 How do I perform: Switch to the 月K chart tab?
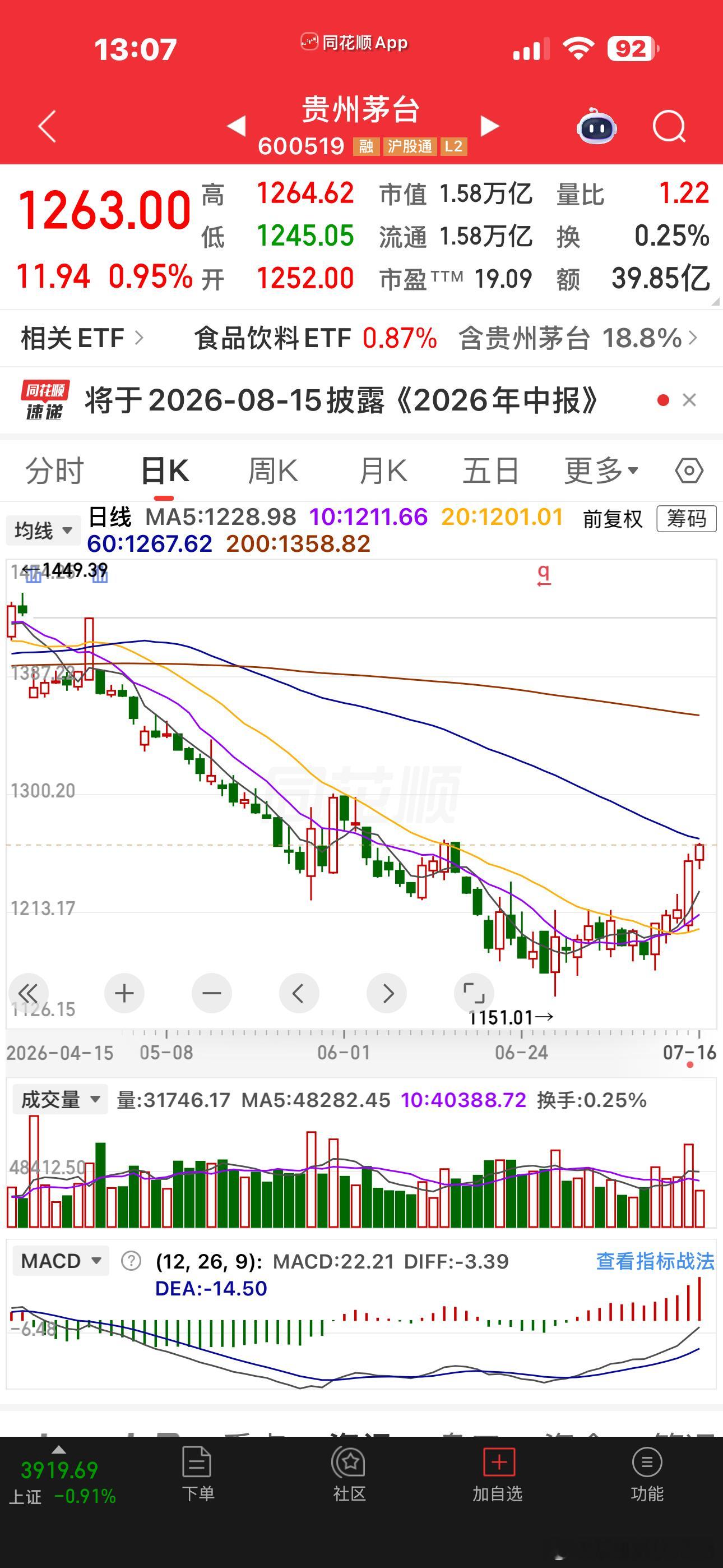pos(383,471)
